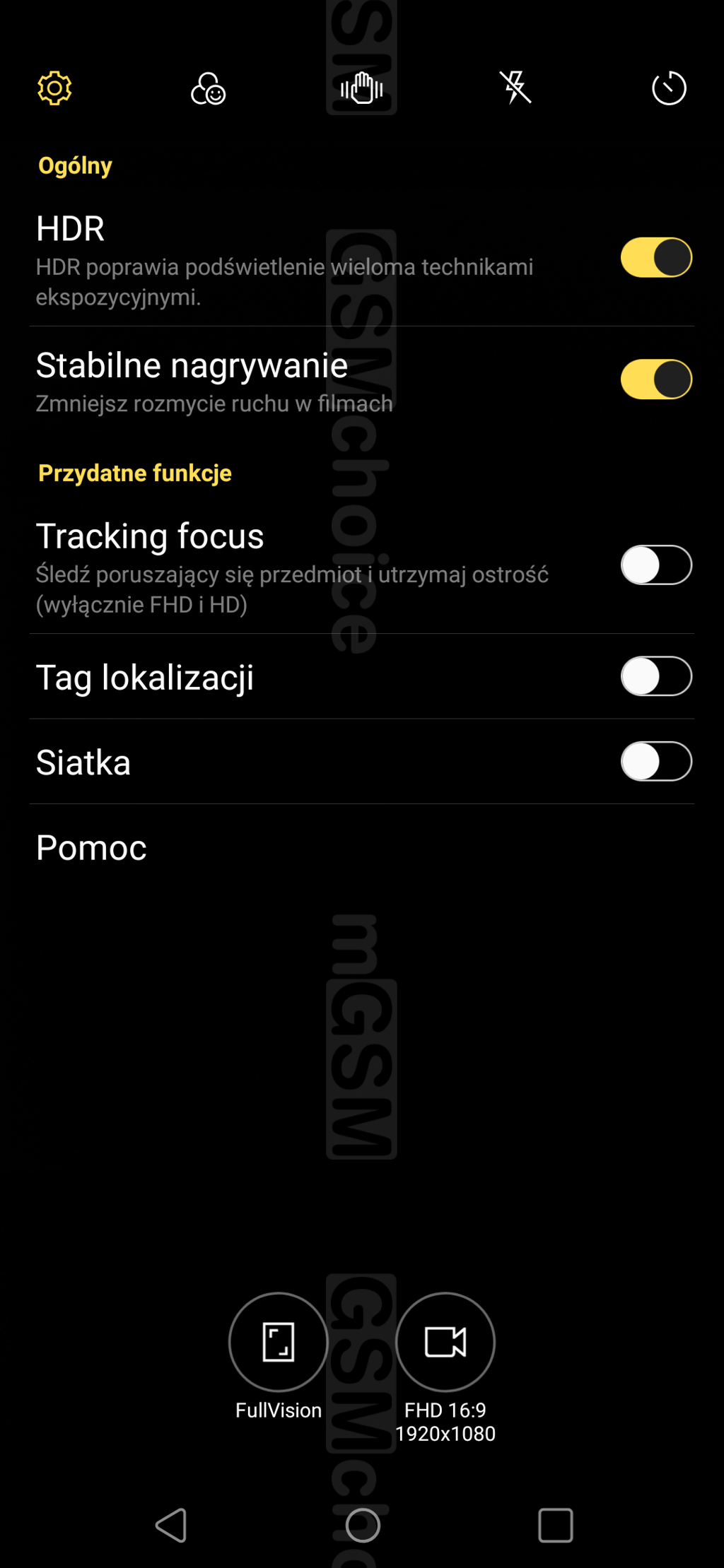724x1568 pixels.
Task: Go back with the navigation bar
Action: (x=171, y=1525)
